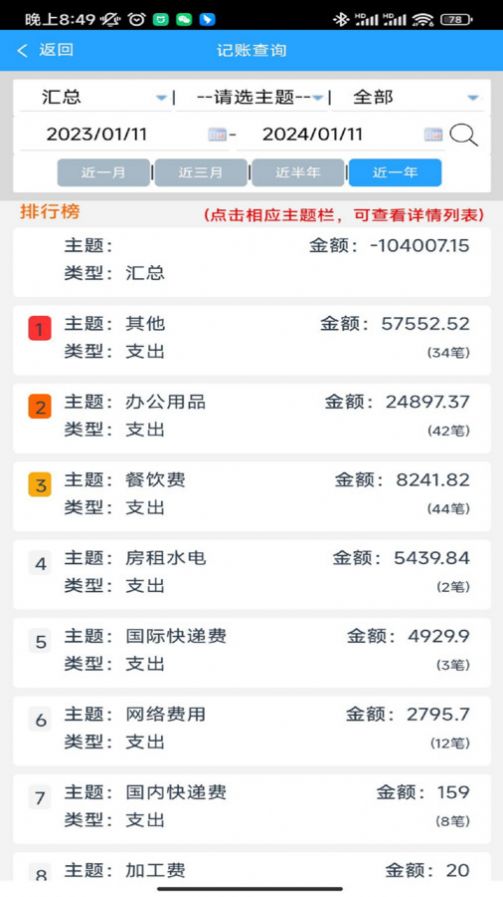Open the 网络费用 expense row
The width and height of the screenshot is (503, 897).
click(x=252, y=731)
